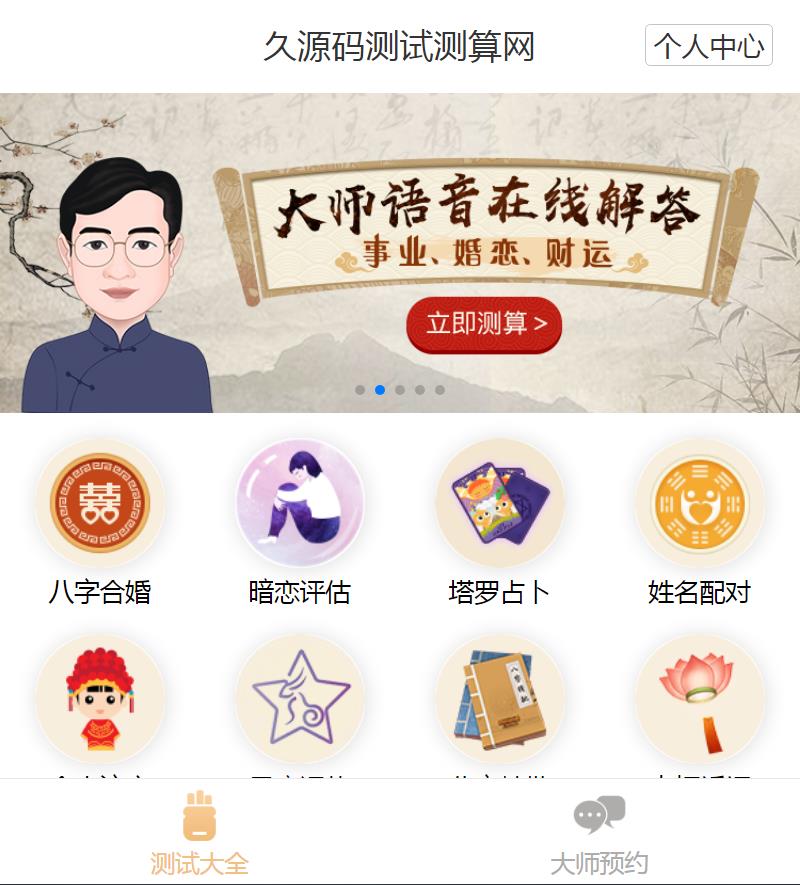Image resolution: width=800 pixels, height=885 pixels.
Task: Choose the purple star icon test
Action: tap(300, 700)
